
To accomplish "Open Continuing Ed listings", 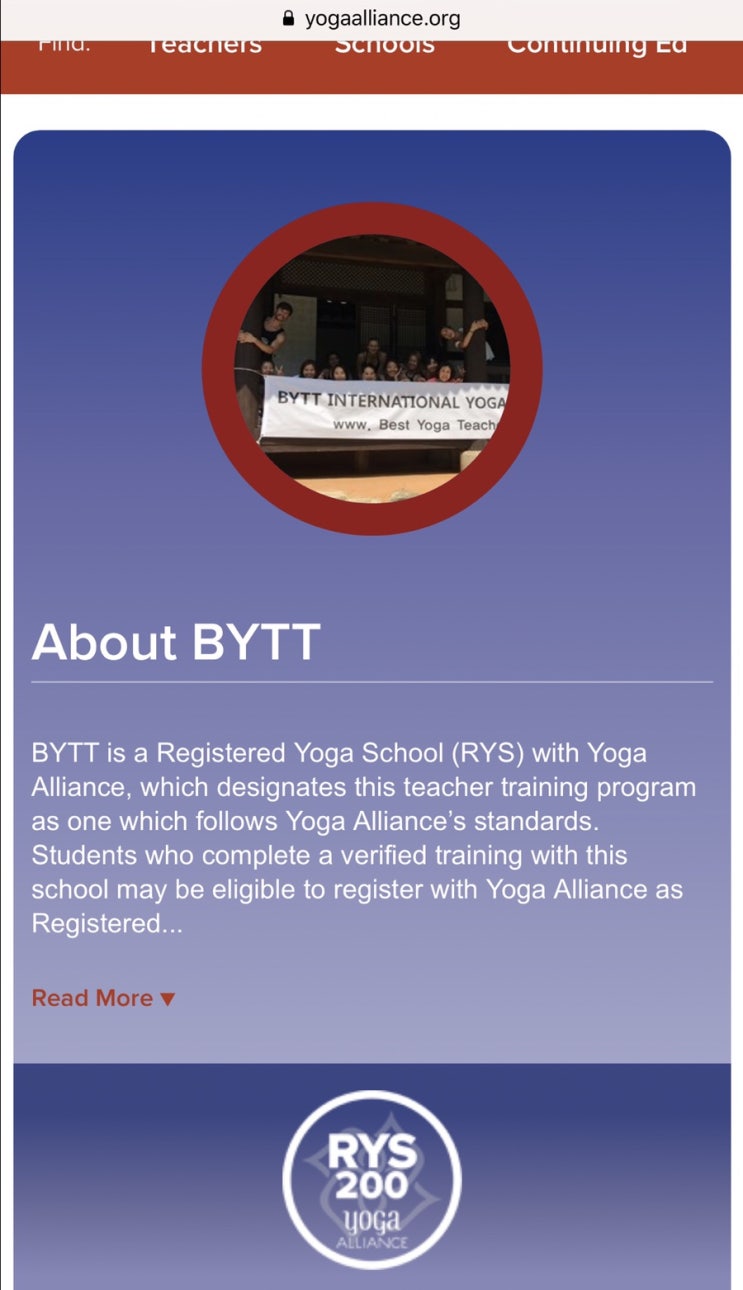I will tap(596, 46).
